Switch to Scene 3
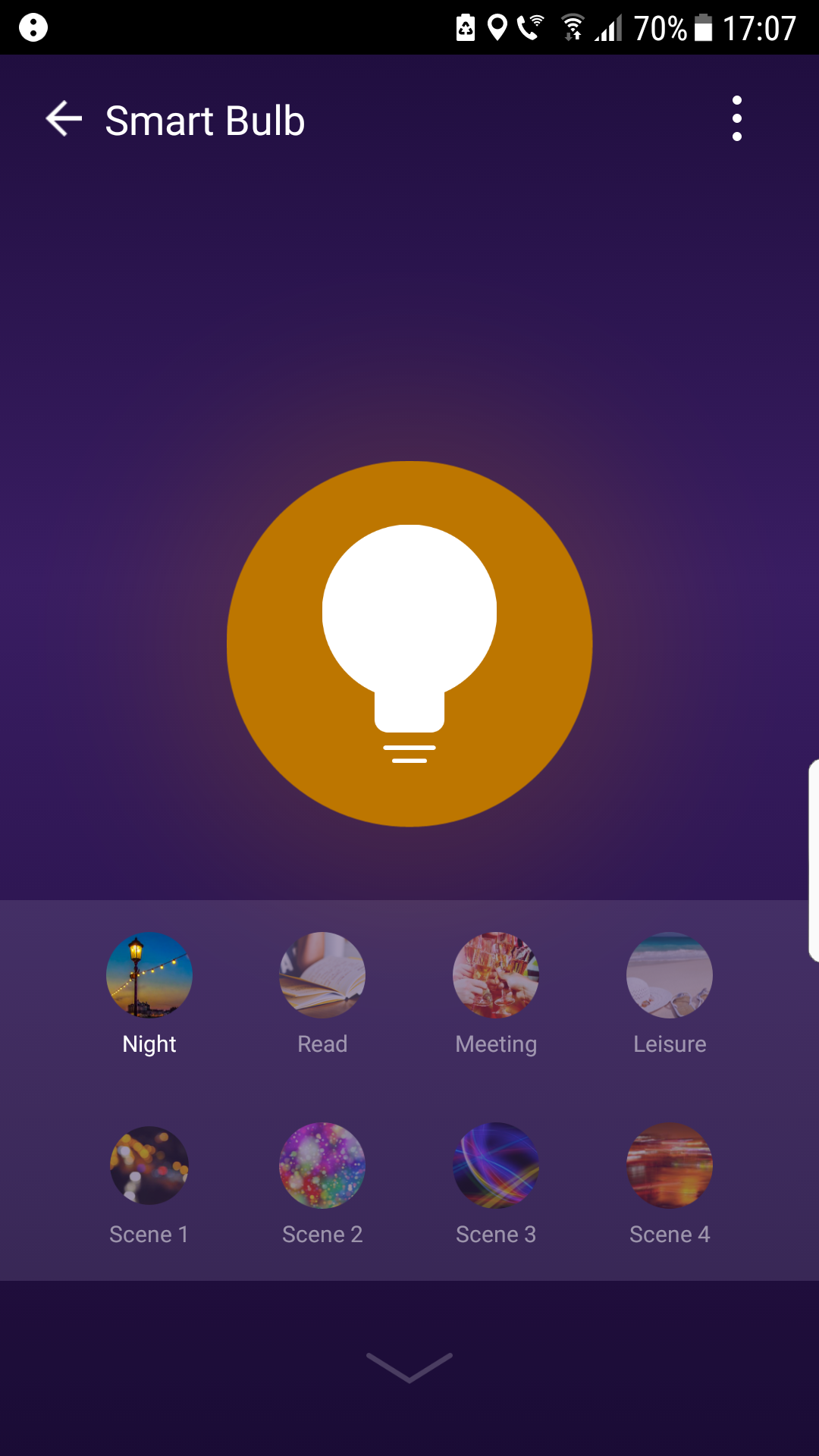Screen dimensions: 819x1456 click(496, 1166)
